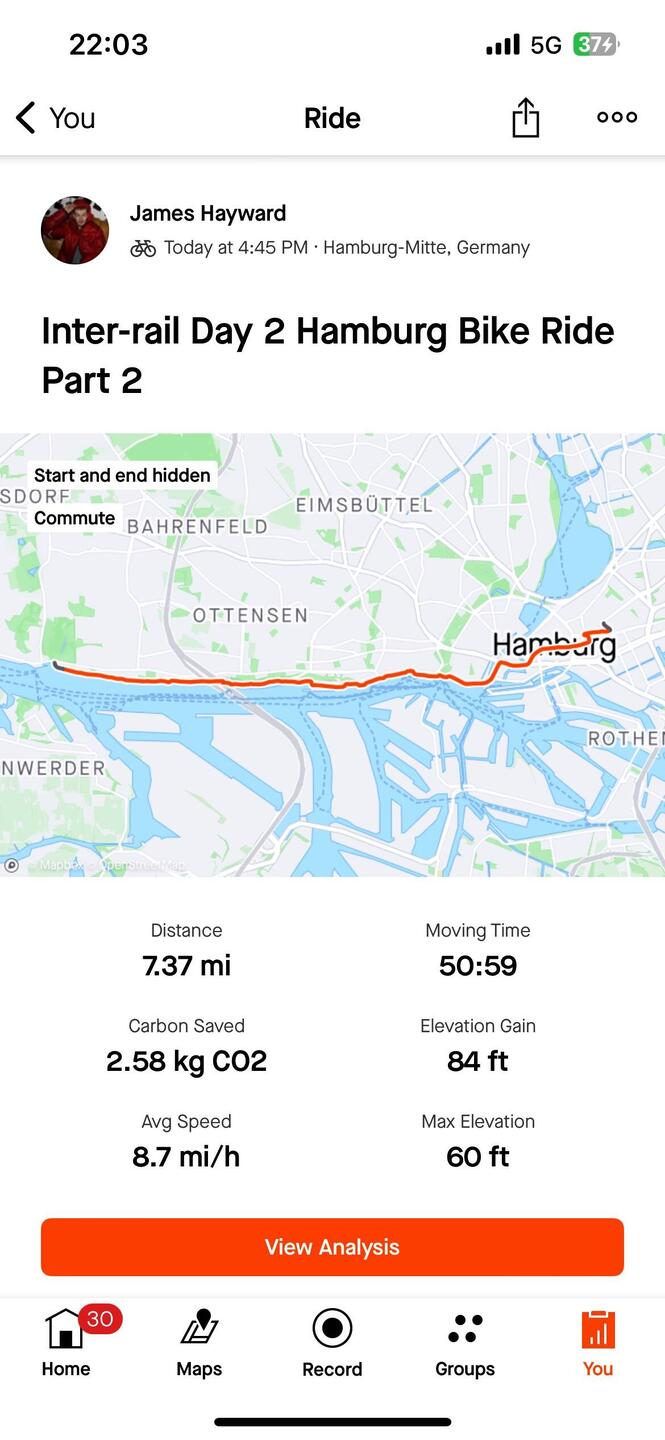Open the Hamburg ride route map
This screenshot has width=665, height=1440.
point(332,655)
